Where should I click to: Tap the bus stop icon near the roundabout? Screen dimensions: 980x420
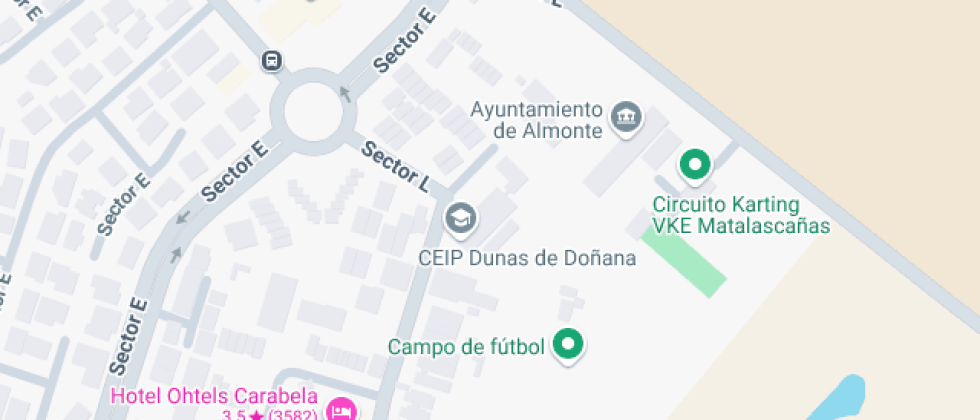tap(271, 62)
